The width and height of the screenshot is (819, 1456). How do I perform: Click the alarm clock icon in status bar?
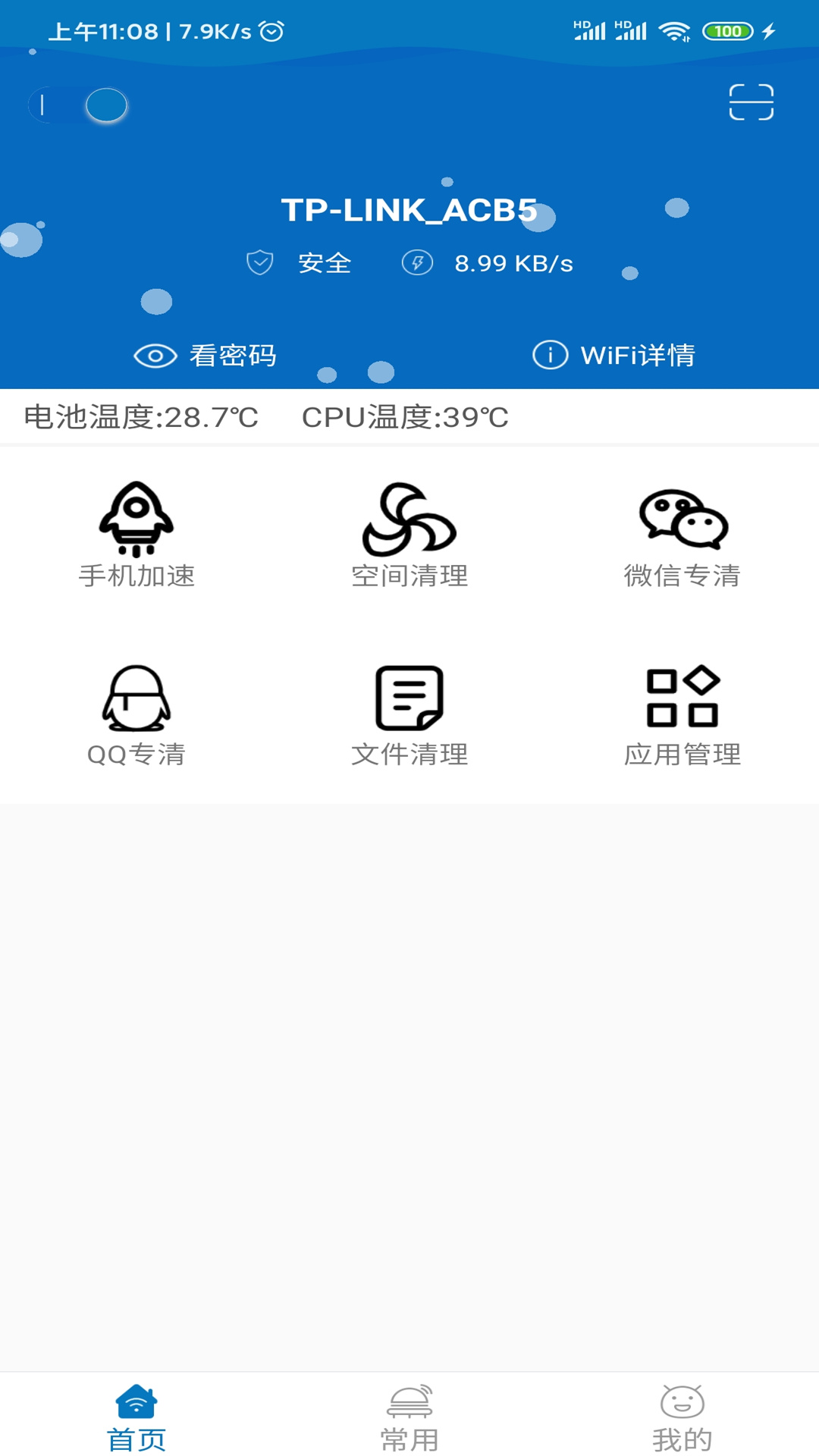[x=270, y=31]
